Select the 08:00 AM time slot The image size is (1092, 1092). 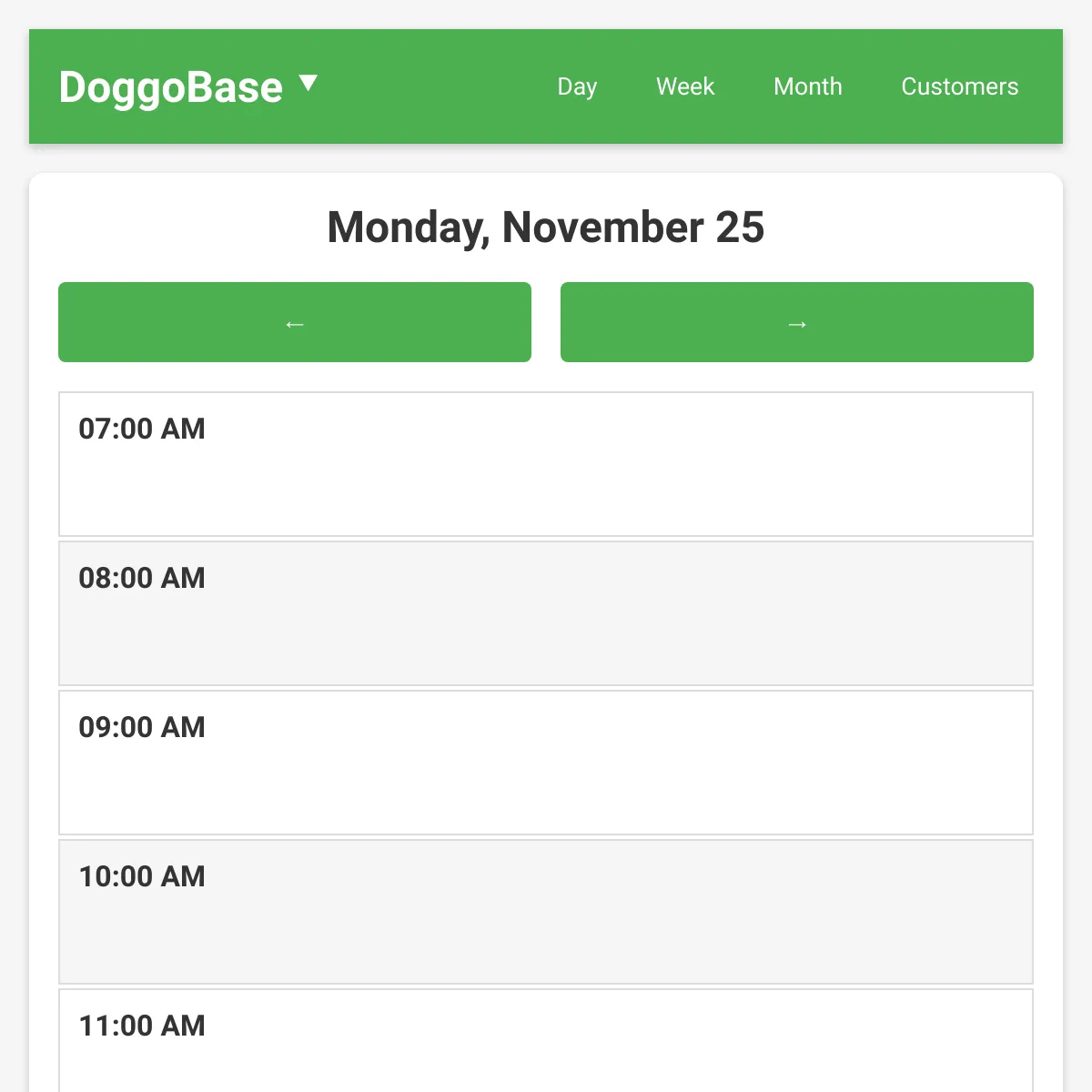point(546,613)
